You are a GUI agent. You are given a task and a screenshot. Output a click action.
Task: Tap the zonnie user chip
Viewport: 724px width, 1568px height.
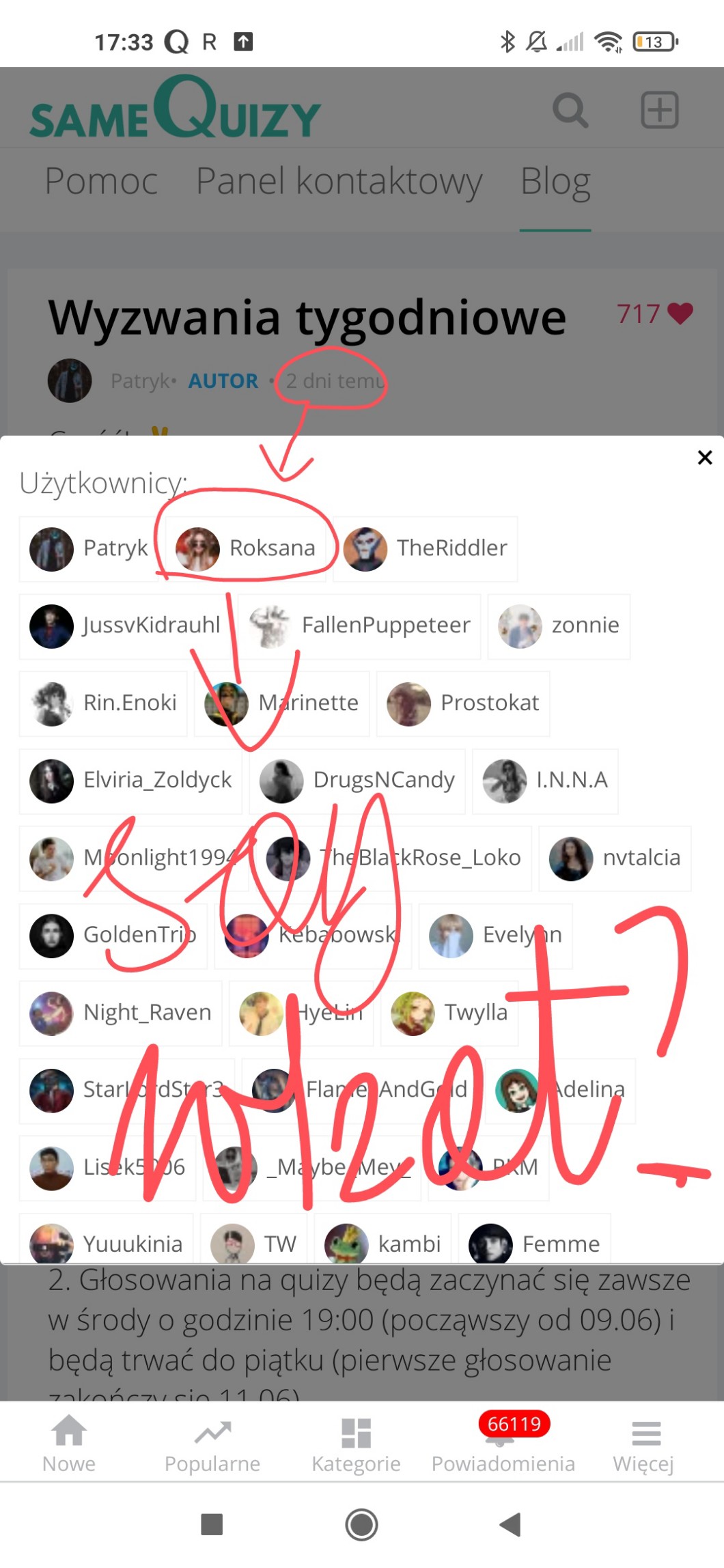559,626
